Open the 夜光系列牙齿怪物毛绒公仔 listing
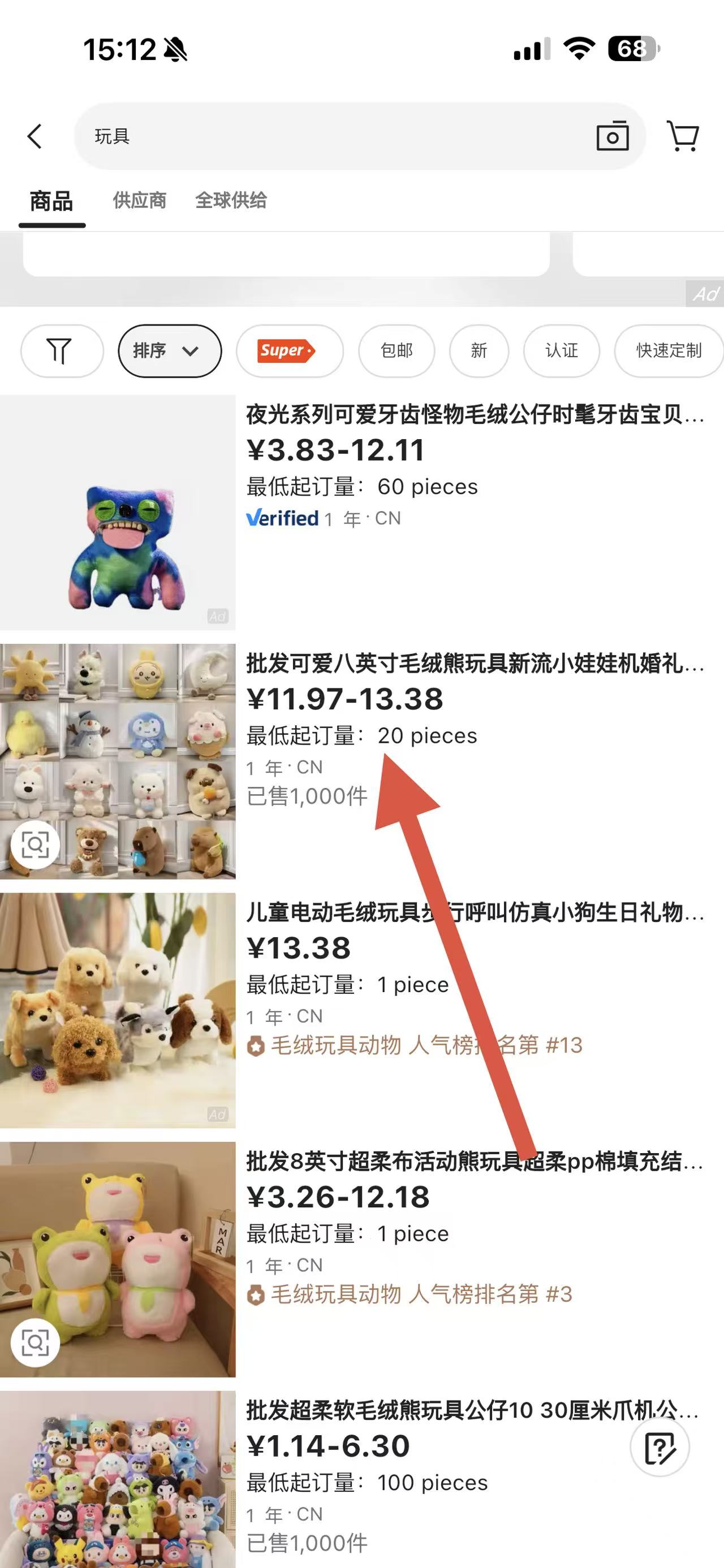Image resolution: width=724 pixels, height=1568 pixels. [x=475, y=415]
